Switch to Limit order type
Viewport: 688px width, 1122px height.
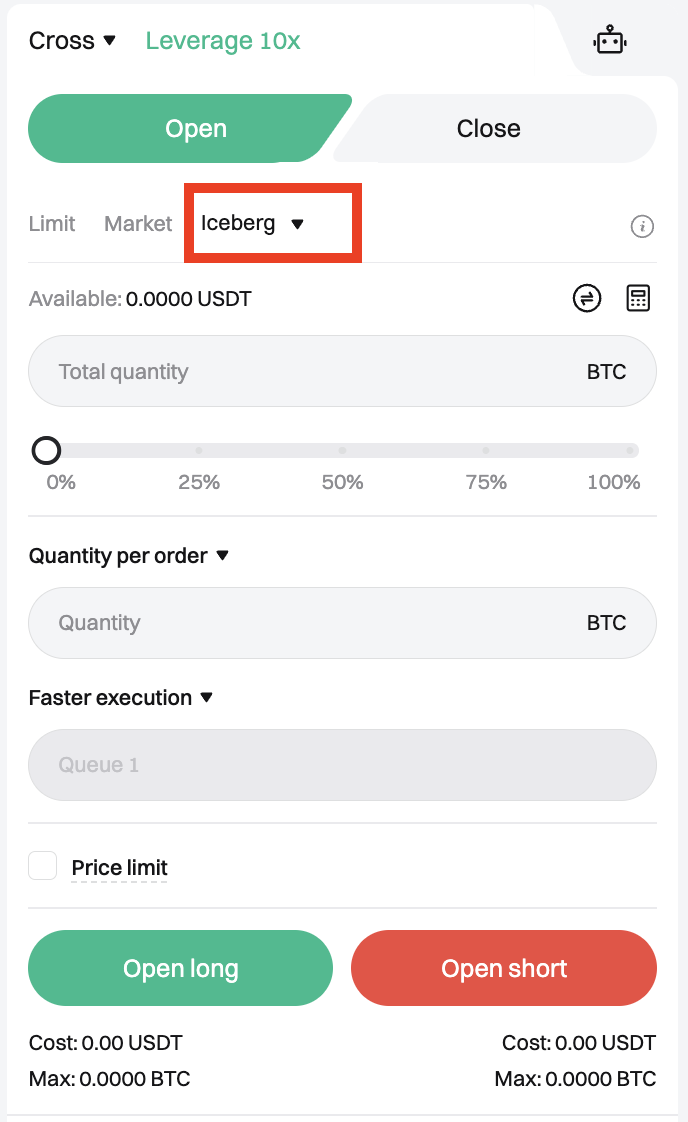(x=52, y=224)
